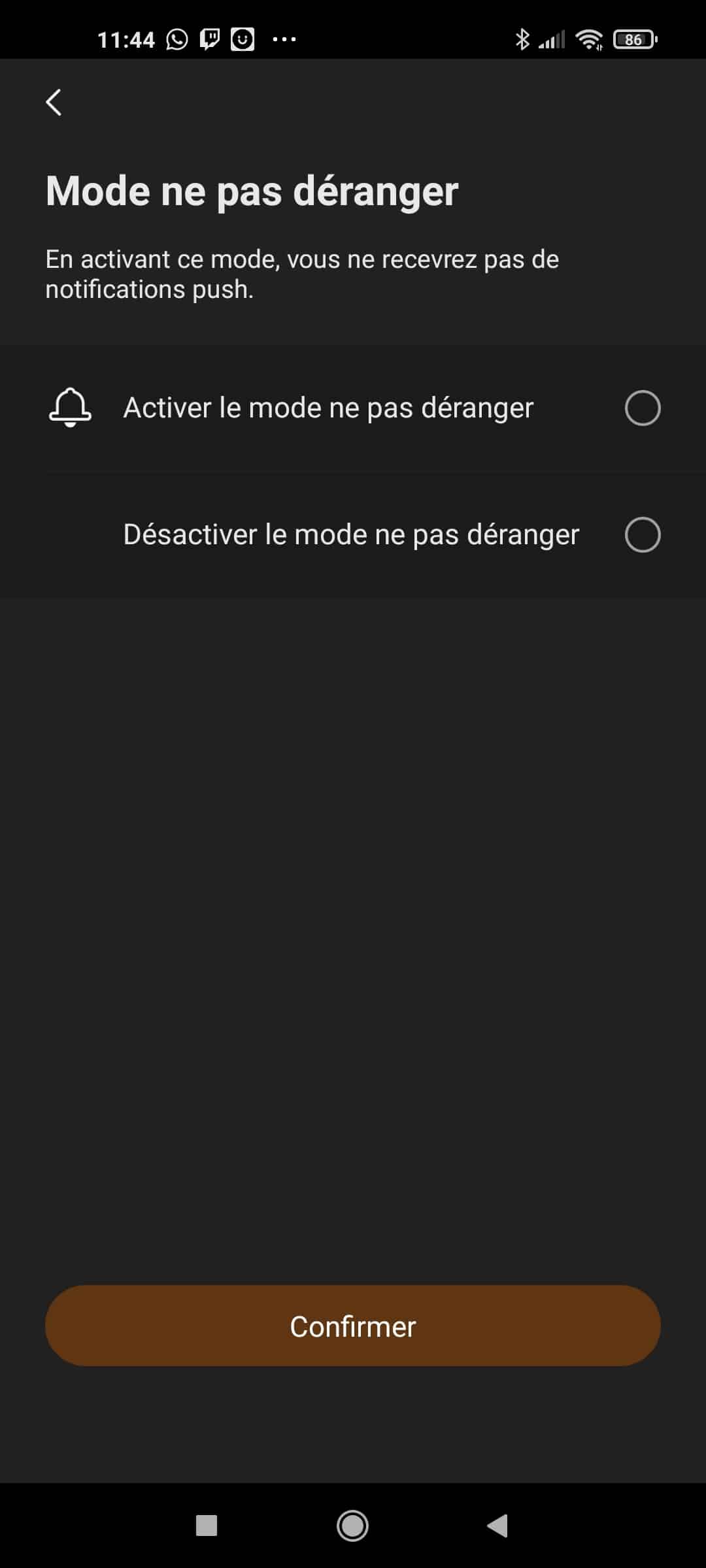Open recent apps from navigation bar
Screen dimensions: 706x1568
[207, 1526]
